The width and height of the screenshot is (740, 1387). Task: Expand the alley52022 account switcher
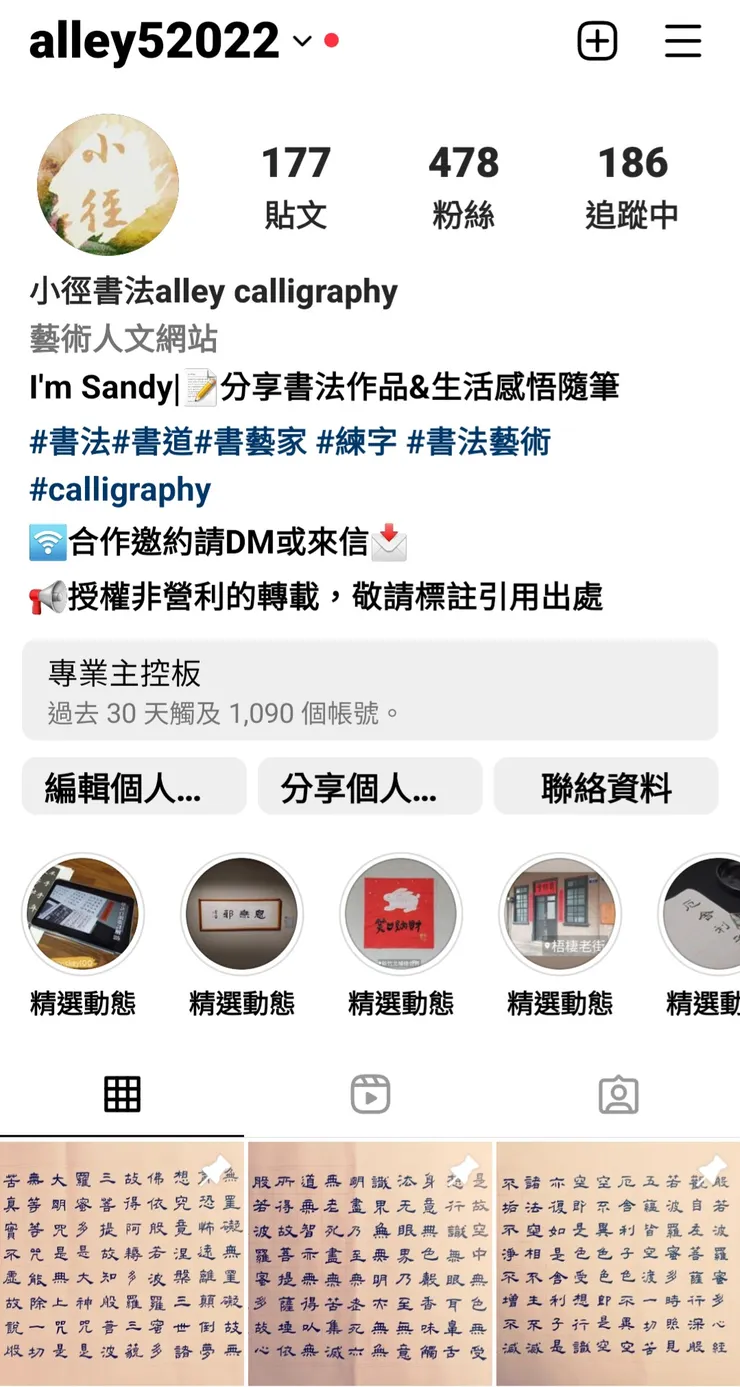(x=302, y=42)
